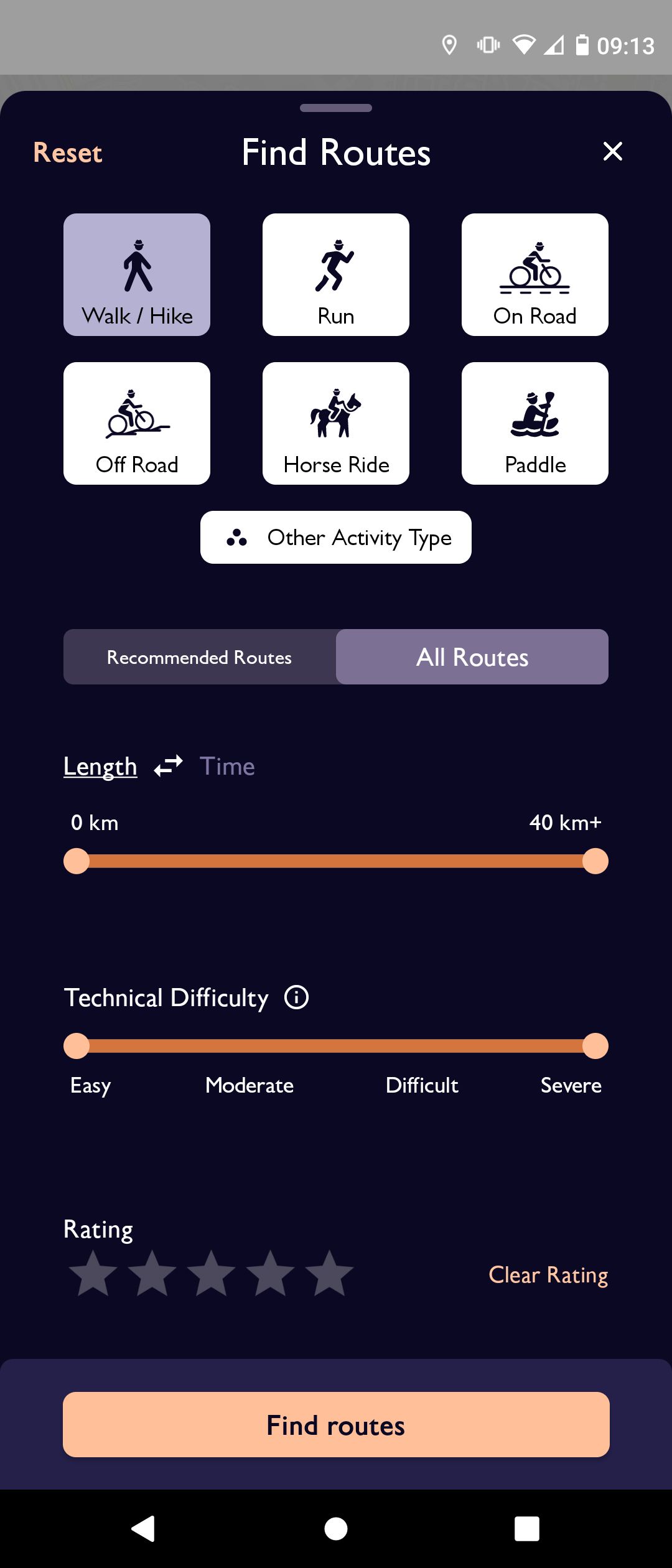Reset all route filters
The width and height of the screenshot is (672, 1568).
68,153
